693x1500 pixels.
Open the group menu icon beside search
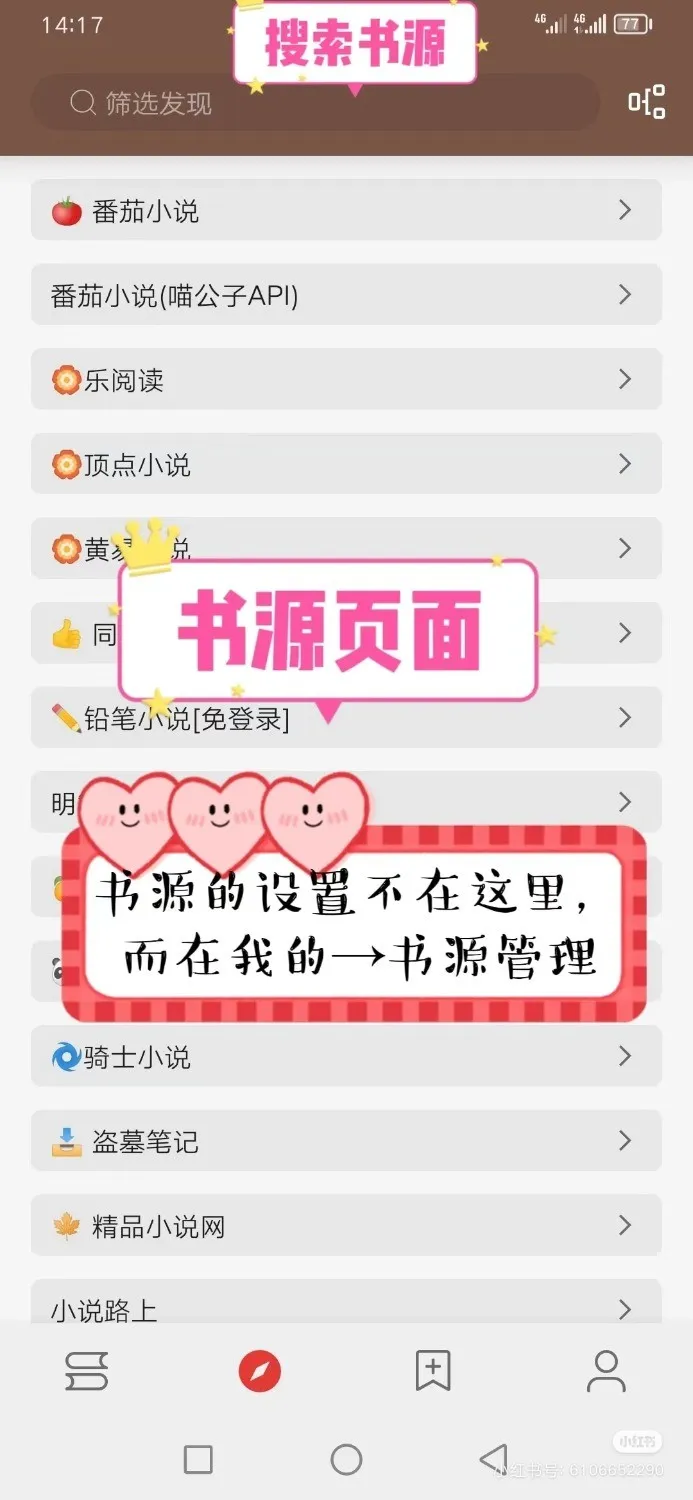[646, 103]
